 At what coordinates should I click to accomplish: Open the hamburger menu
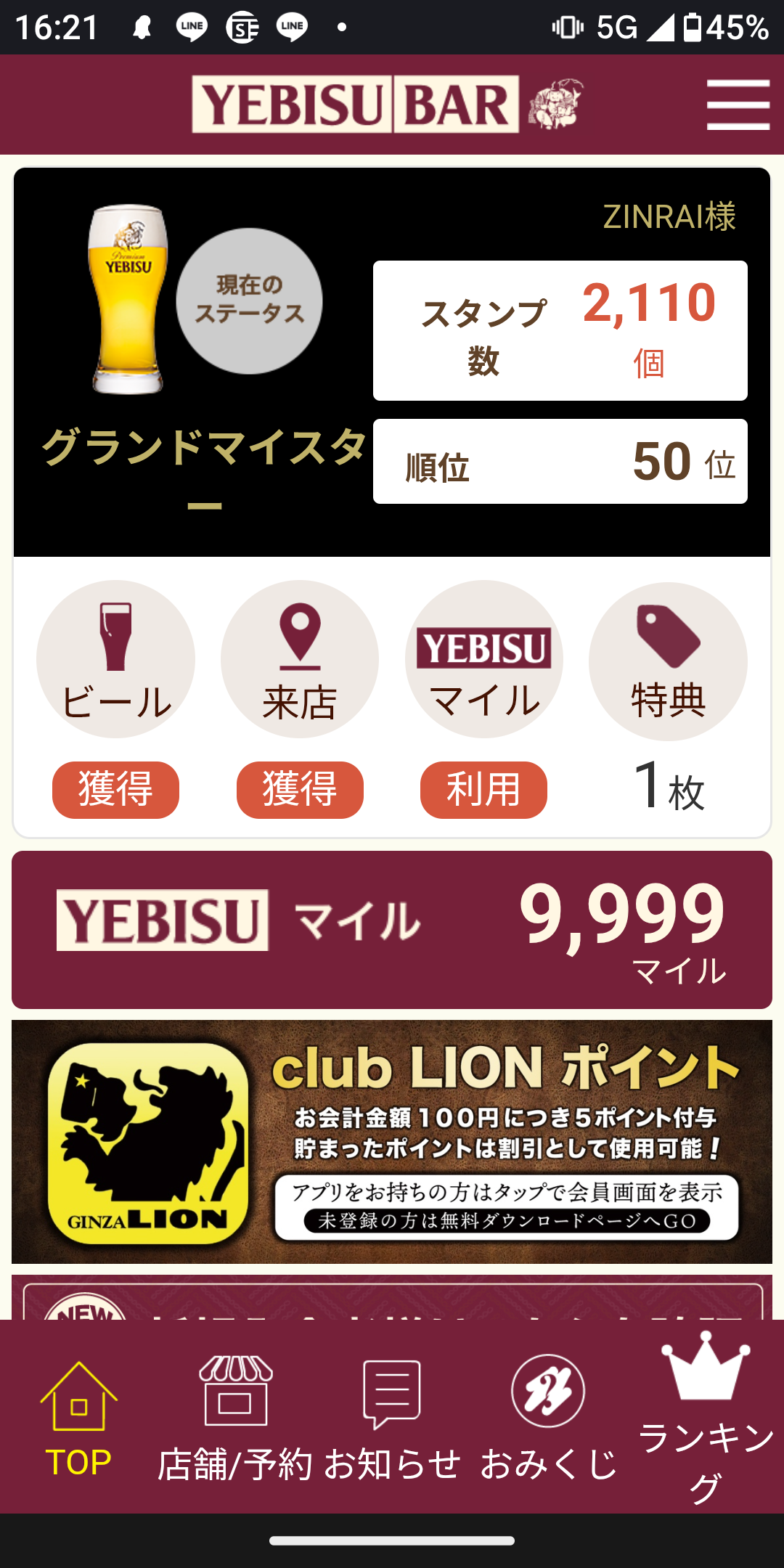pos(738,105)
